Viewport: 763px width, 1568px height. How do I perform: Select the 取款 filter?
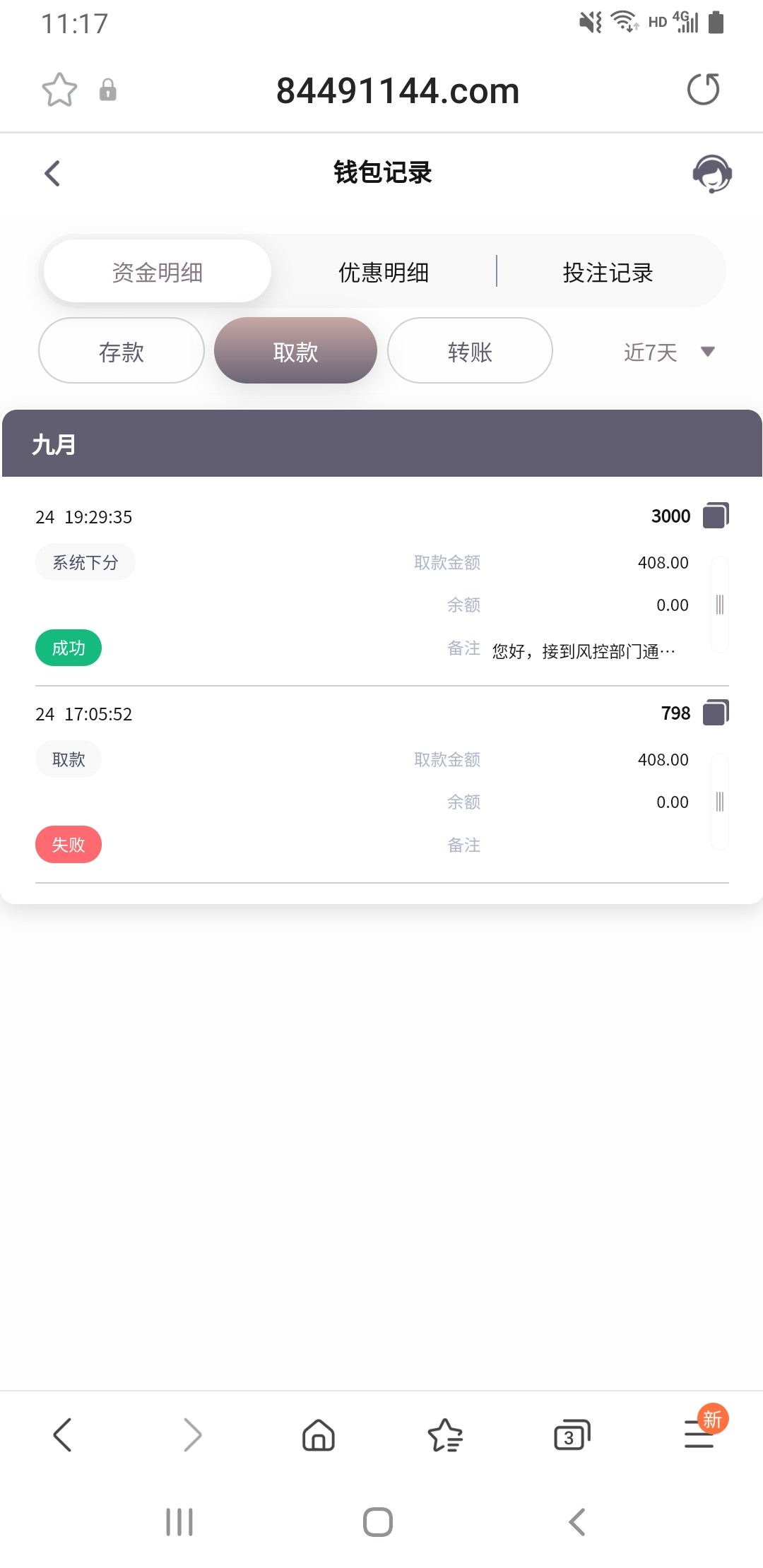pos(295,351)
